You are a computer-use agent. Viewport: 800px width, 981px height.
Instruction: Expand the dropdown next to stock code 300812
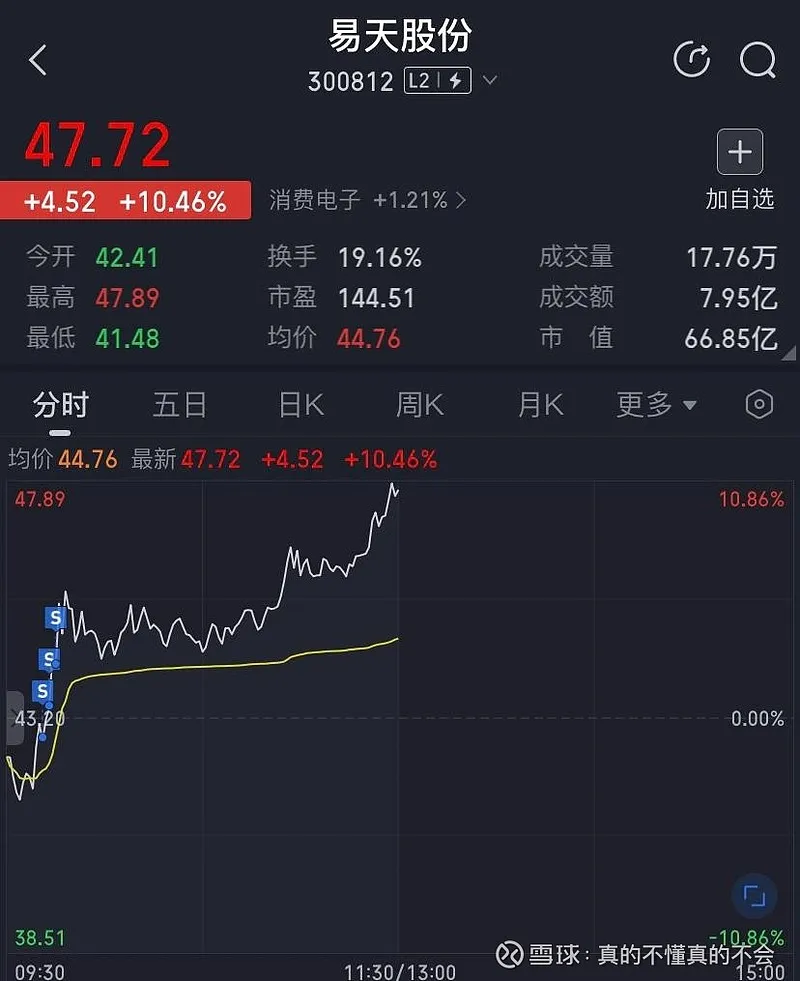(490, 81)
